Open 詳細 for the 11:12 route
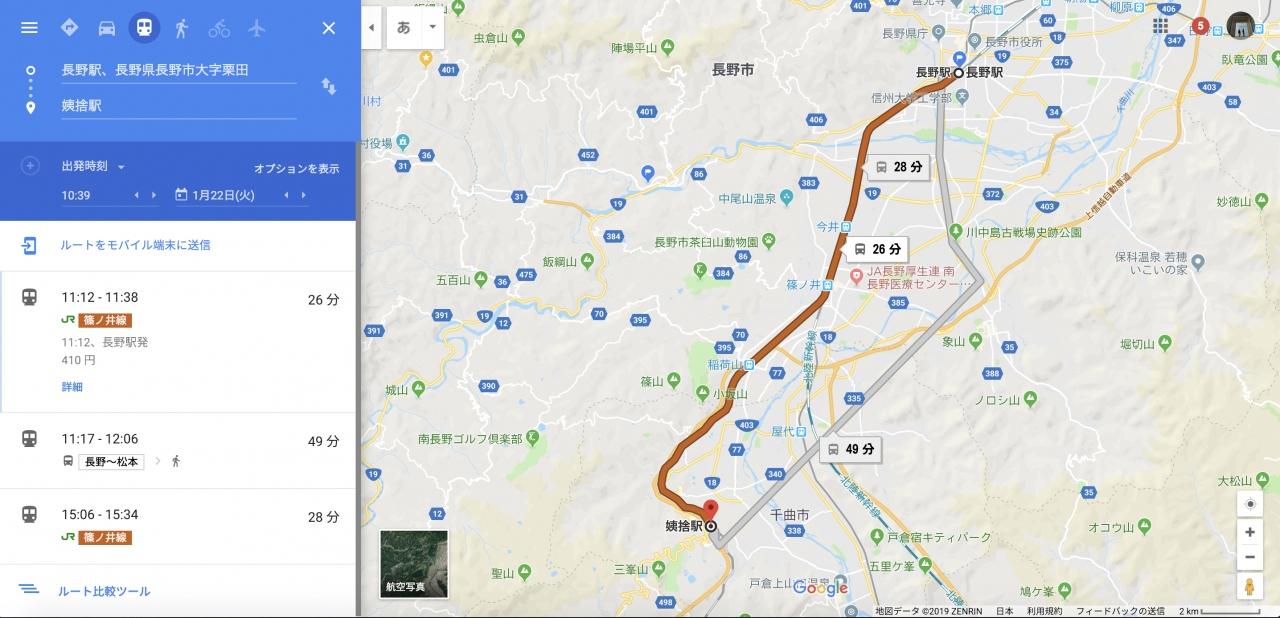This screenshot has width=1280, height=618. (72, 387)
